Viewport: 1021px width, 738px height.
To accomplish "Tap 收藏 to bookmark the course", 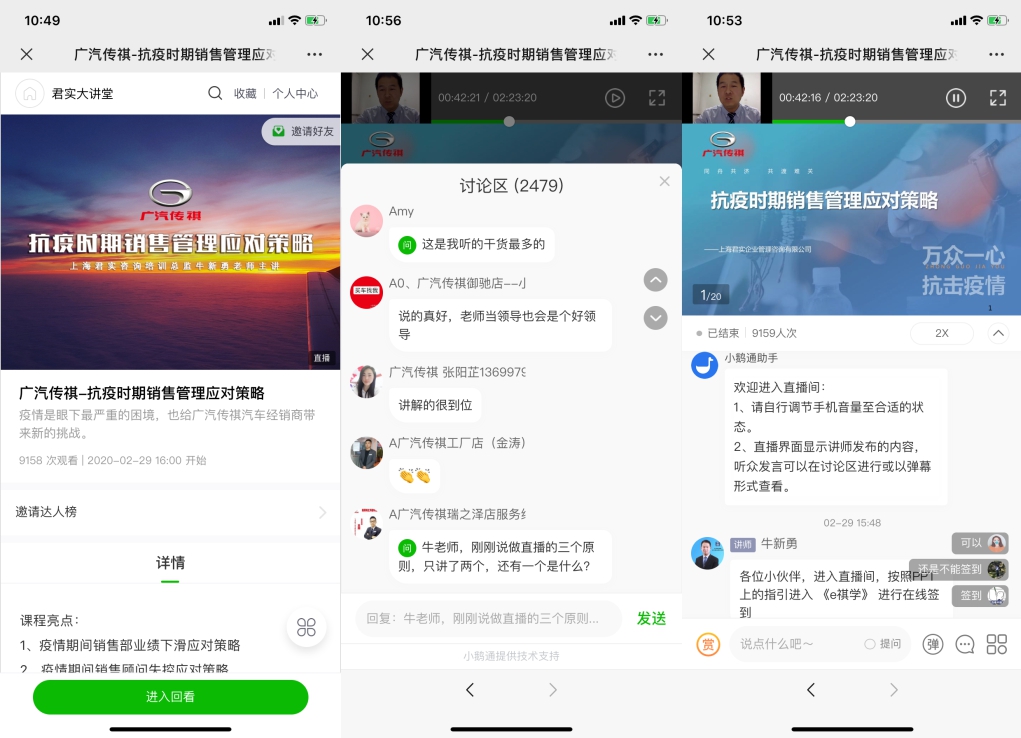I will click(245, 93).
